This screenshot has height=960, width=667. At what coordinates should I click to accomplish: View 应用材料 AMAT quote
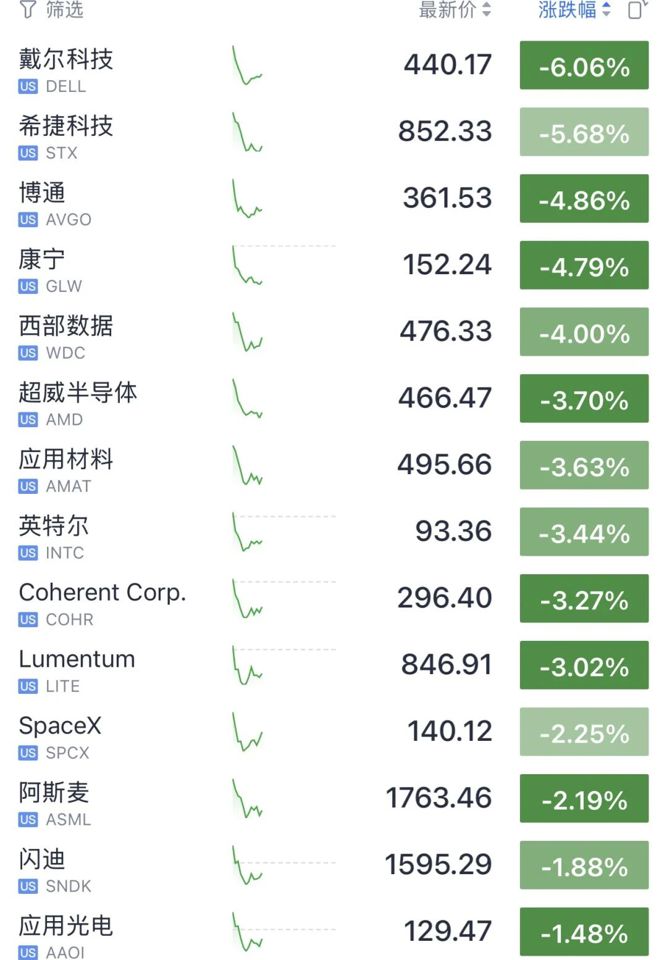coord(333,467)
